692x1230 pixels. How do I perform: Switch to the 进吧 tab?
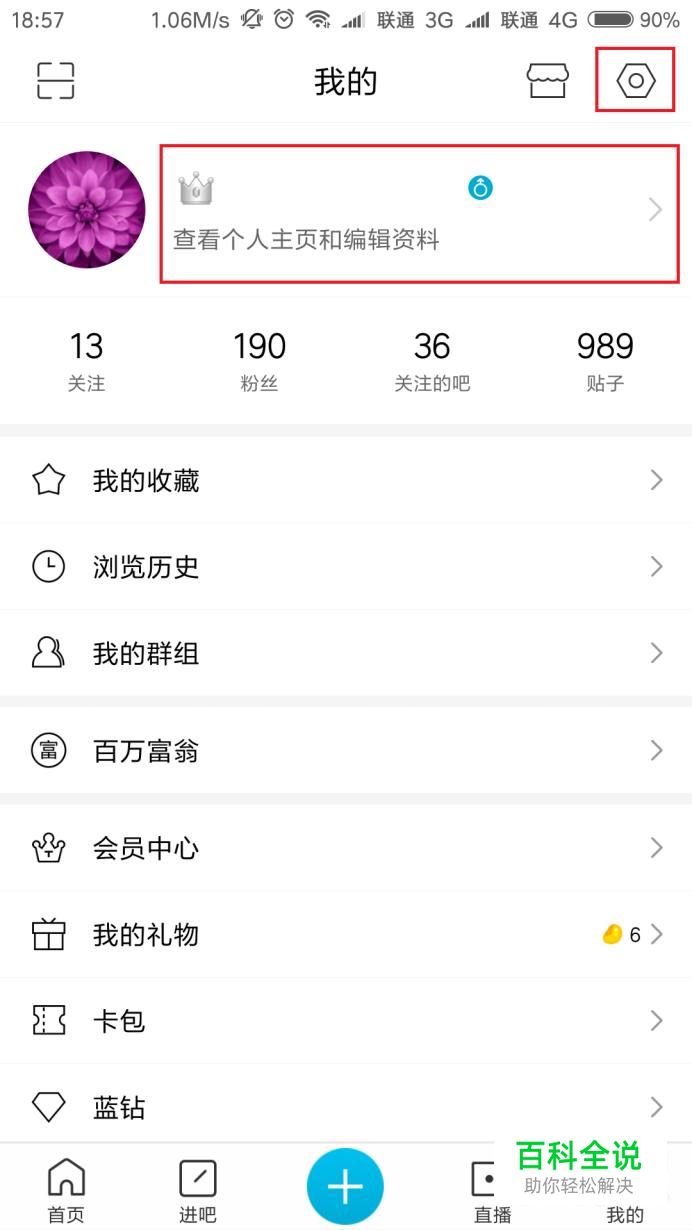pyautogui.click(x=197, y=1190)
